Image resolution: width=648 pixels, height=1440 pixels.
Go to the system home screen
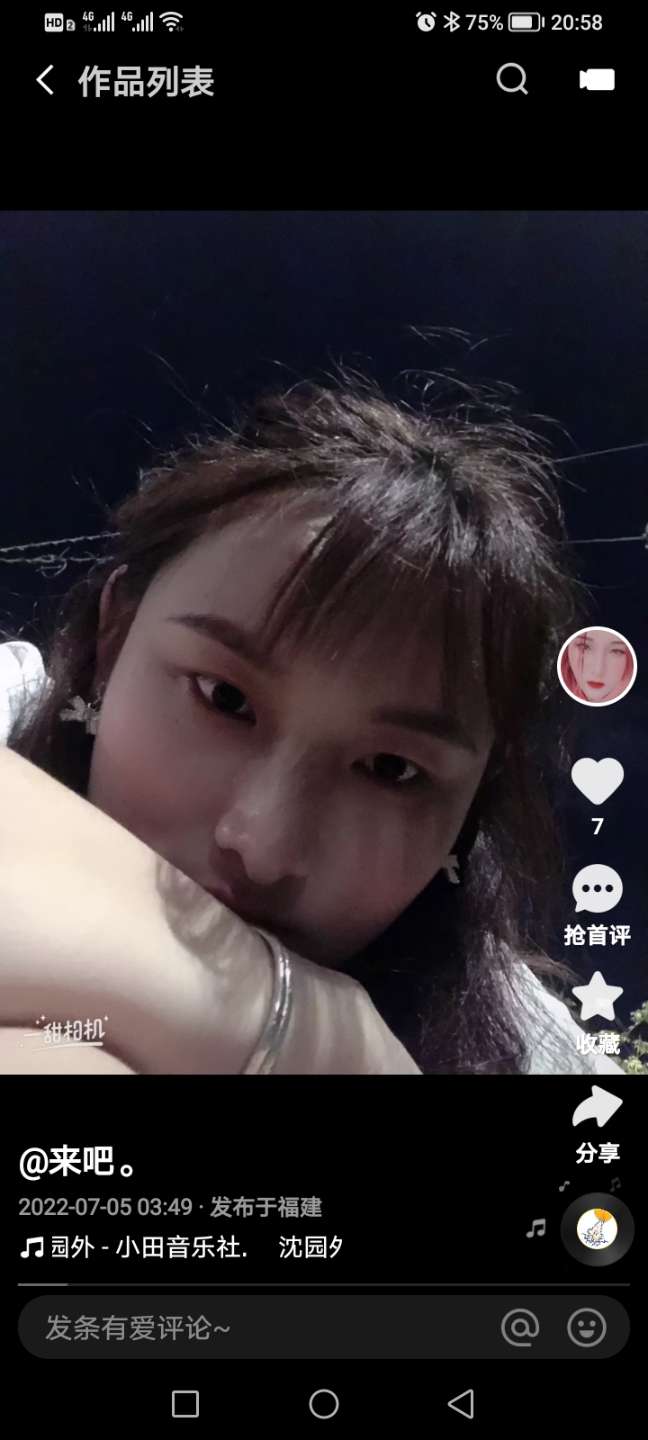click(324, 1404)
